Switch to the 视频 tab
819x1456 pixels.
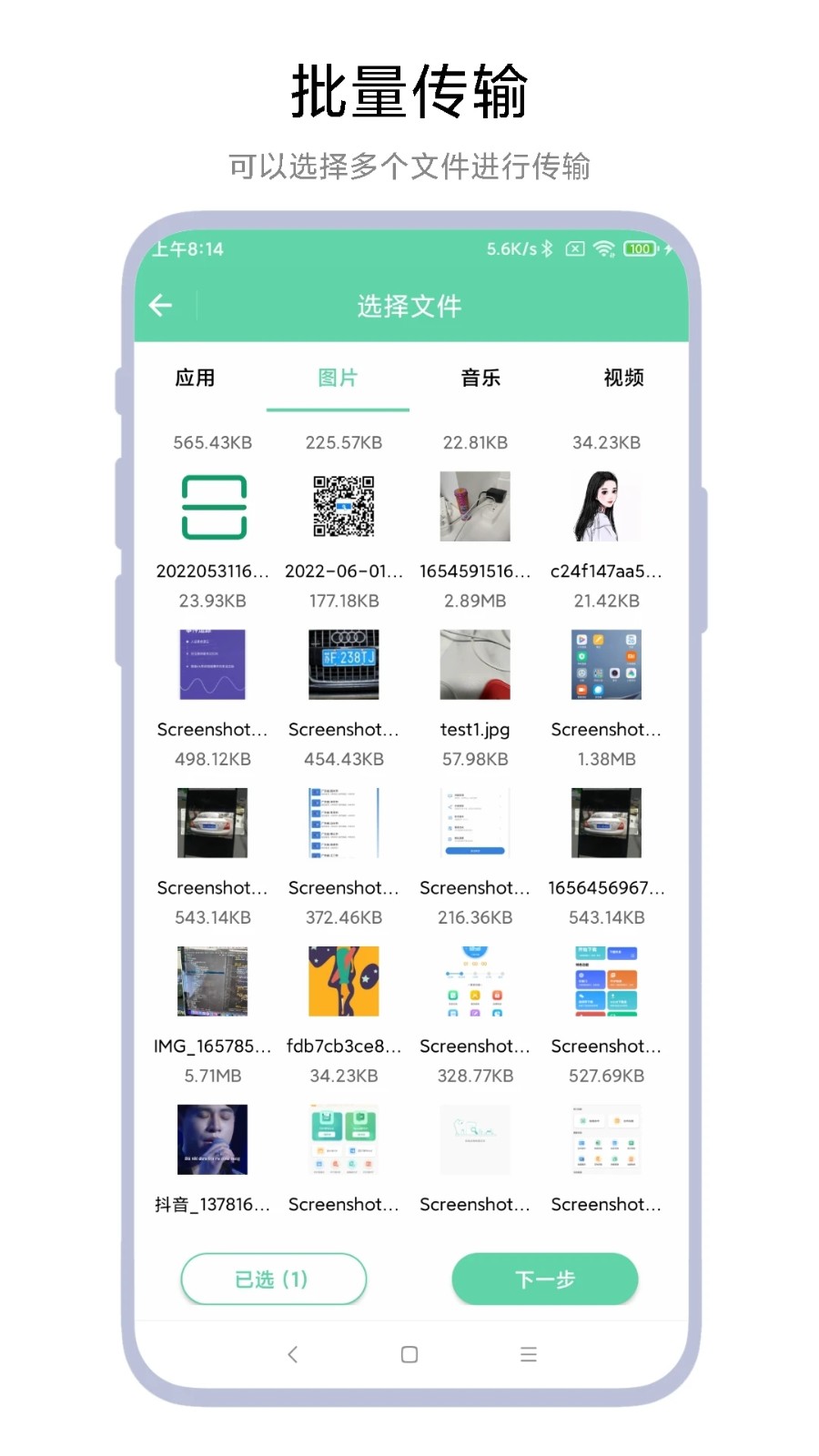[x=622, y=378]
